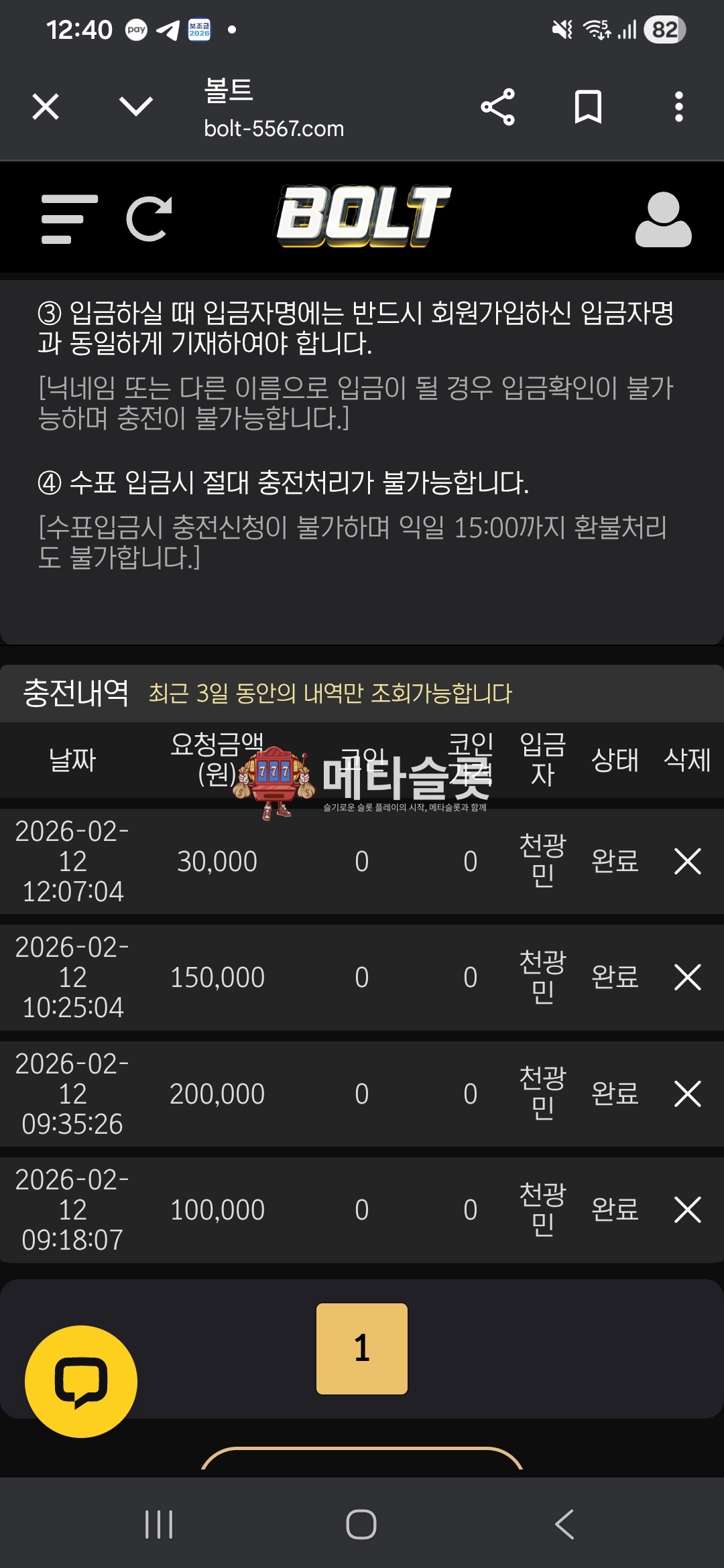Delete the 150,000 won charge record
The width and height of the screenshot is (724, 1568).
687,978
